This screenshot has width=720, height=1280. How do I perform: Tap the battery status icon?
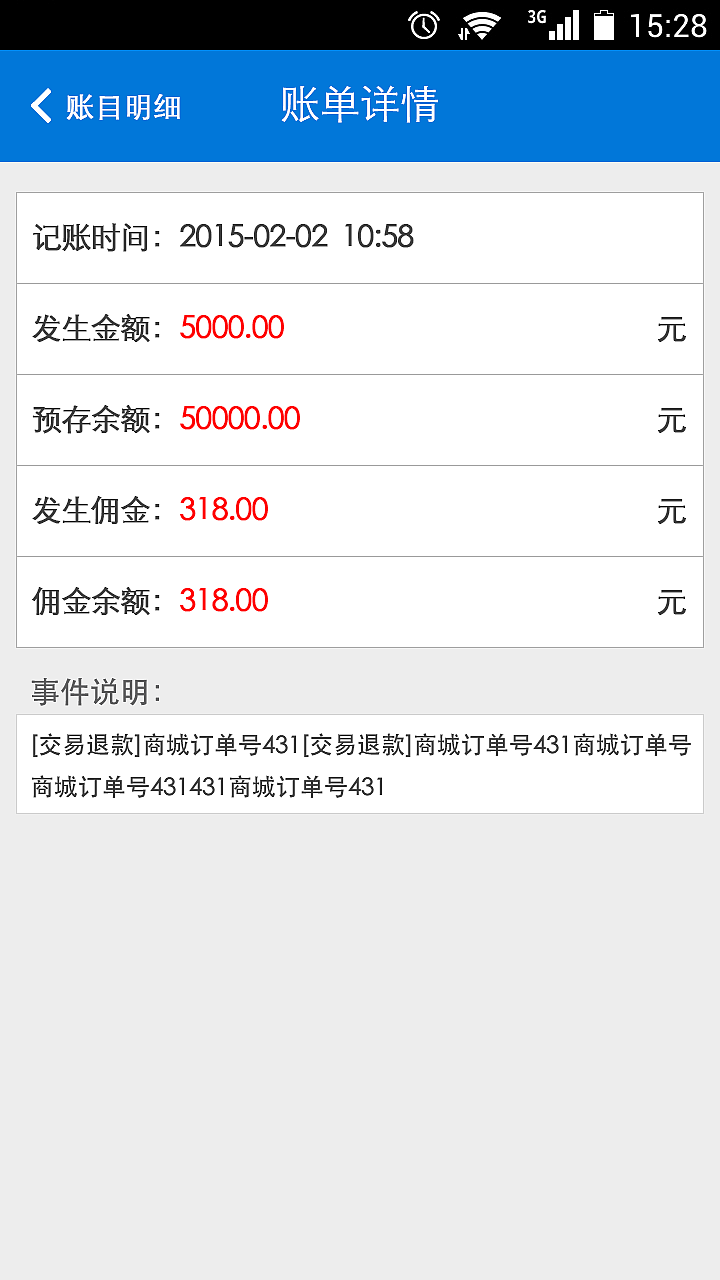point(604,24)
